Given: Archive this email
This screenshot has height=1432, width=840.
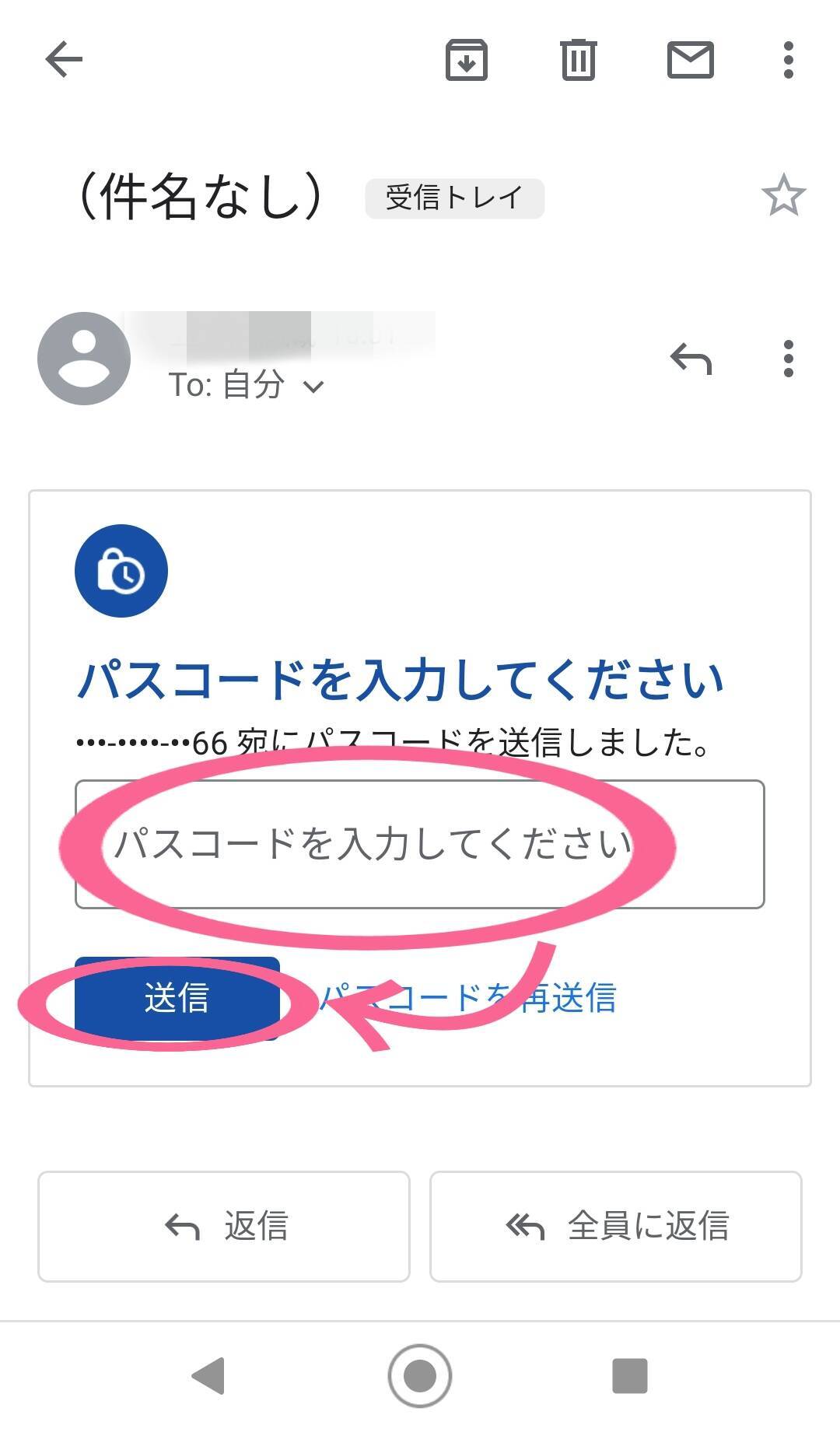Looking at the screenshot, I should 466,60.
